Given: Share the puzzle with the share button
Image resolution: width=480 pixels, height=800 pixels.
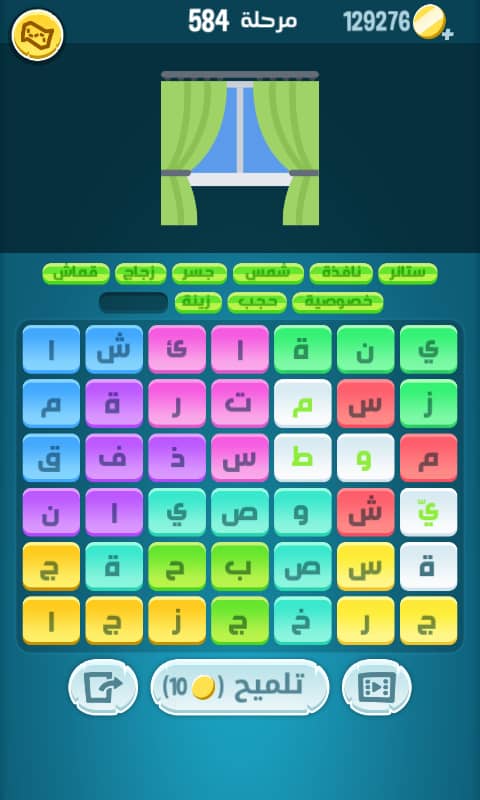Looking at the screenshot, I should click(x=103, y=687).
